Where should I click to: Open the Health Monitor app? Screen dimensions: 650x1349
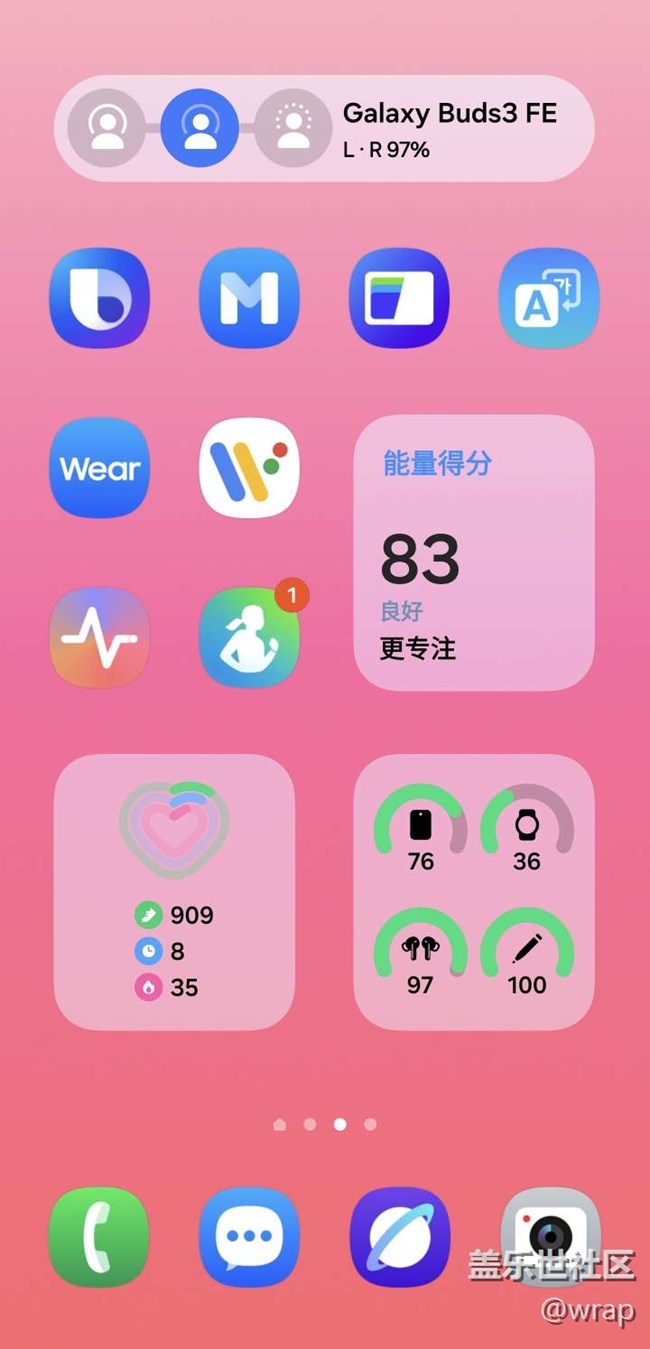point(99,638)
